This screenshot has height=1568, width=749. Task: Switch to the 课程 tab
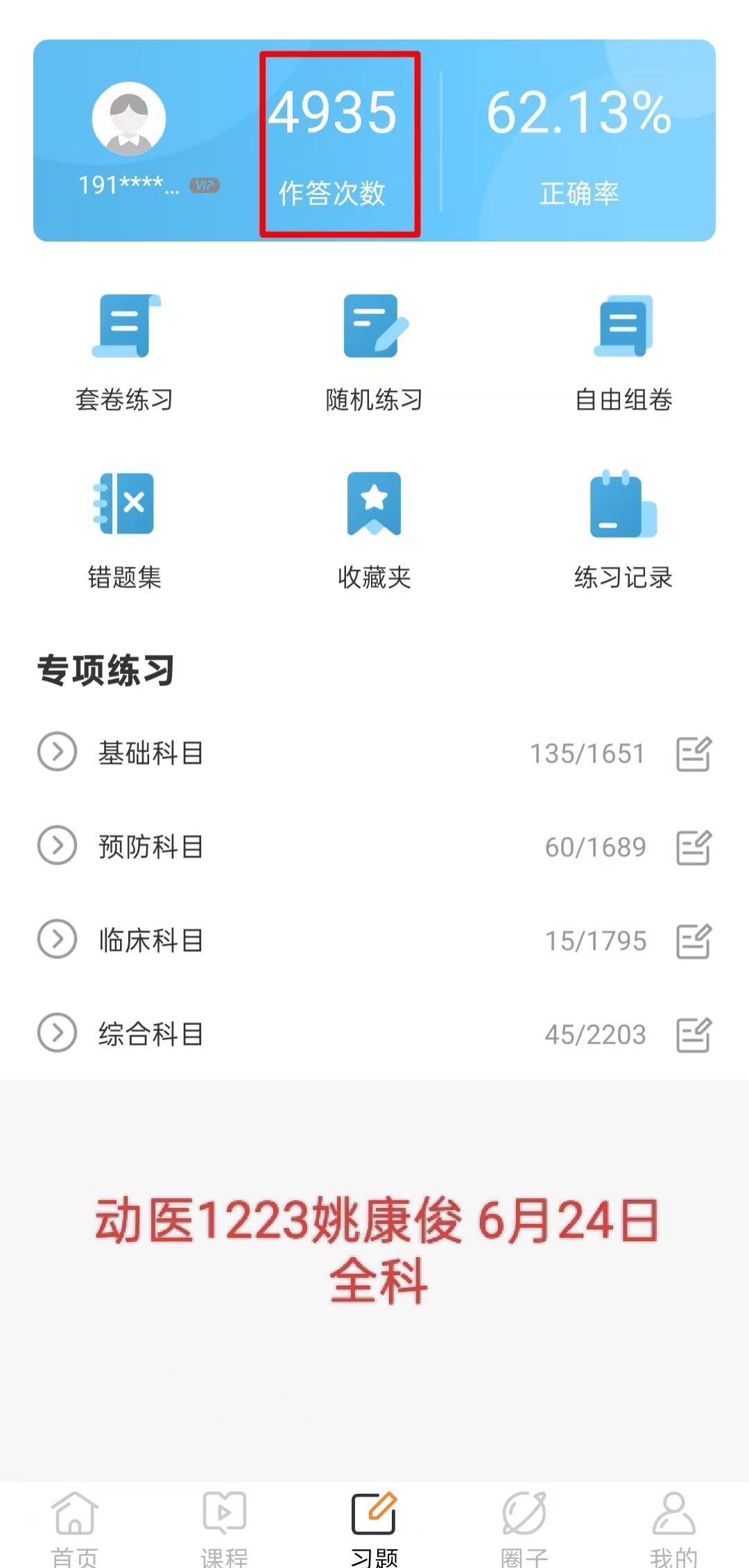point(224,1526)
